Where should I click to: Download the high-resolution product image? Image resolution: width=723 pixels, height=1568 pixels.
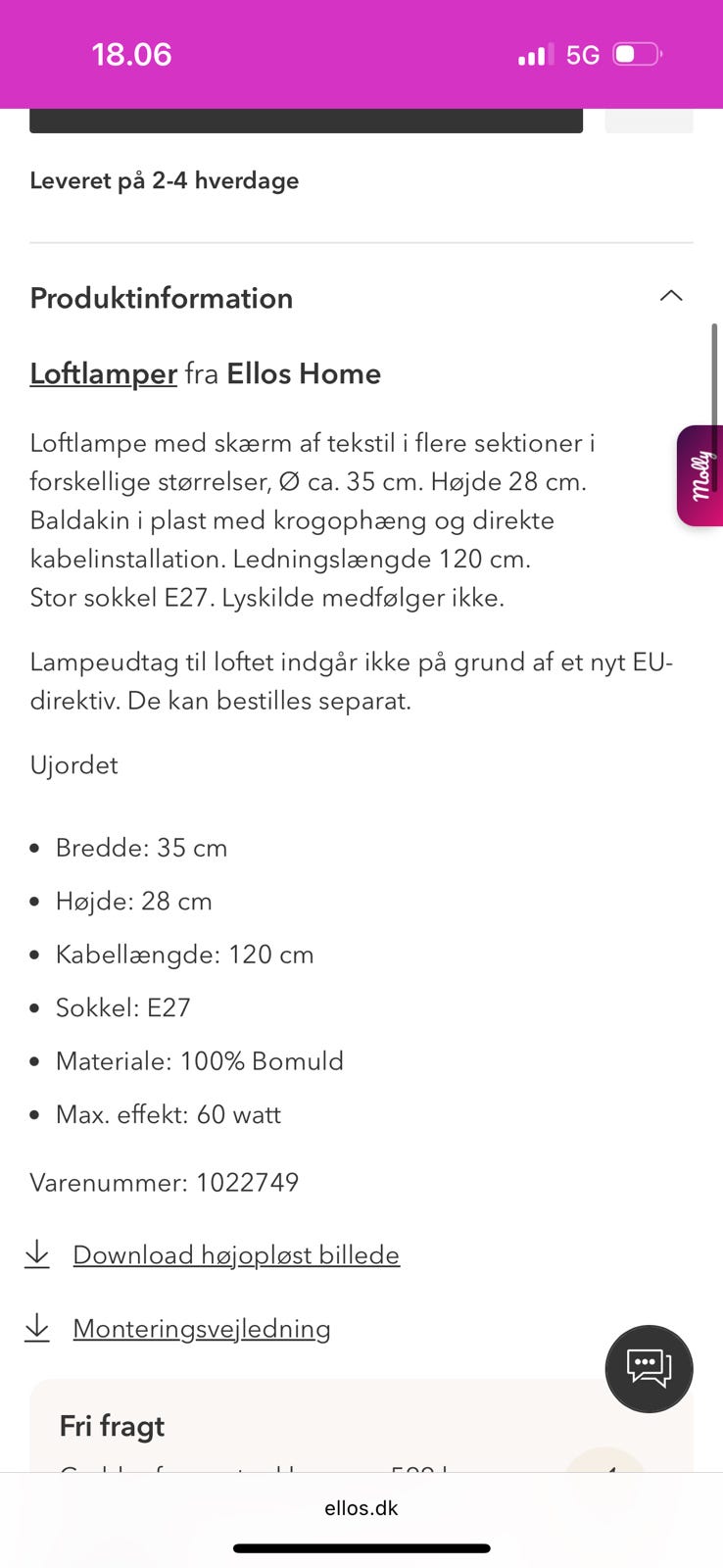tap(235, 1254)
